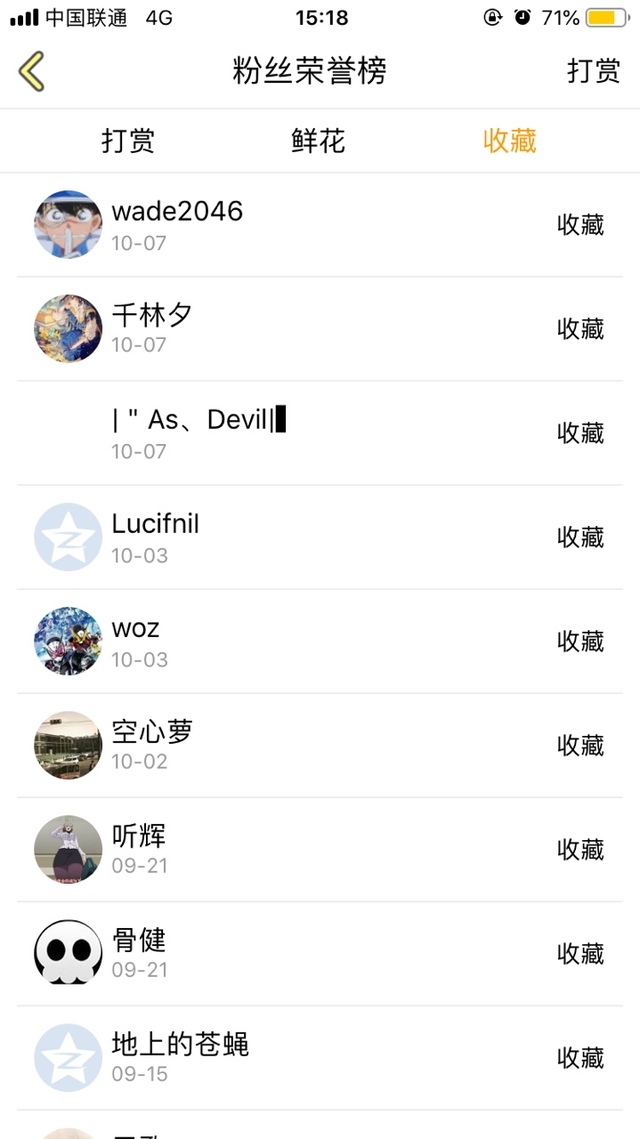Select the 收藏 tab
Viewport: 640px width, 1139px height.
coord(509,141)
